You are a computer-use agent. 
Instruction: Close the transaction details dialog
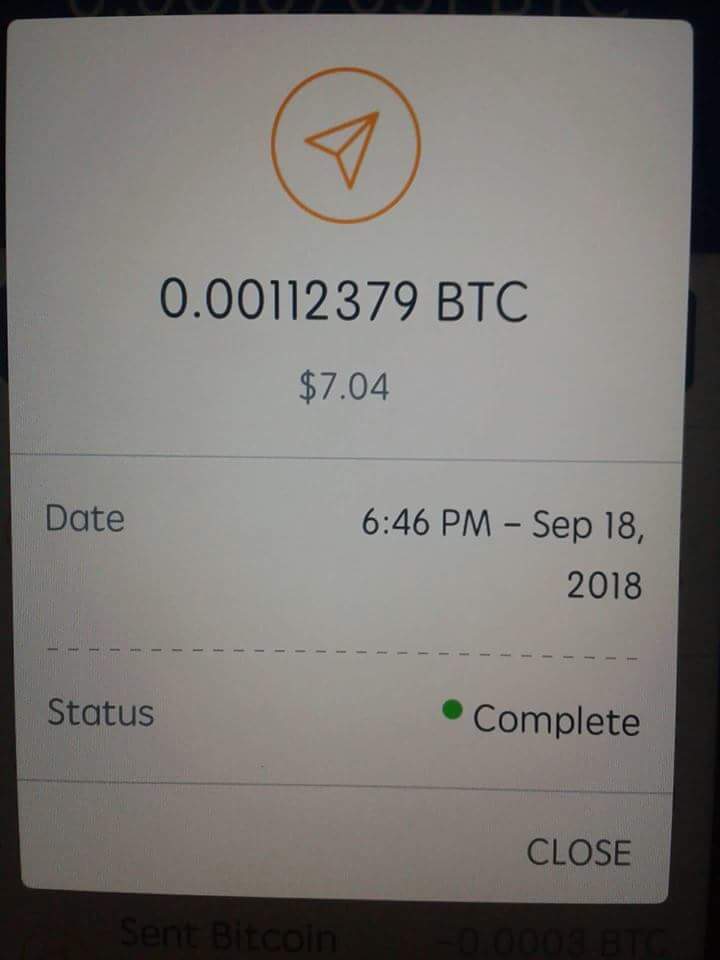(x=579, y=852)
